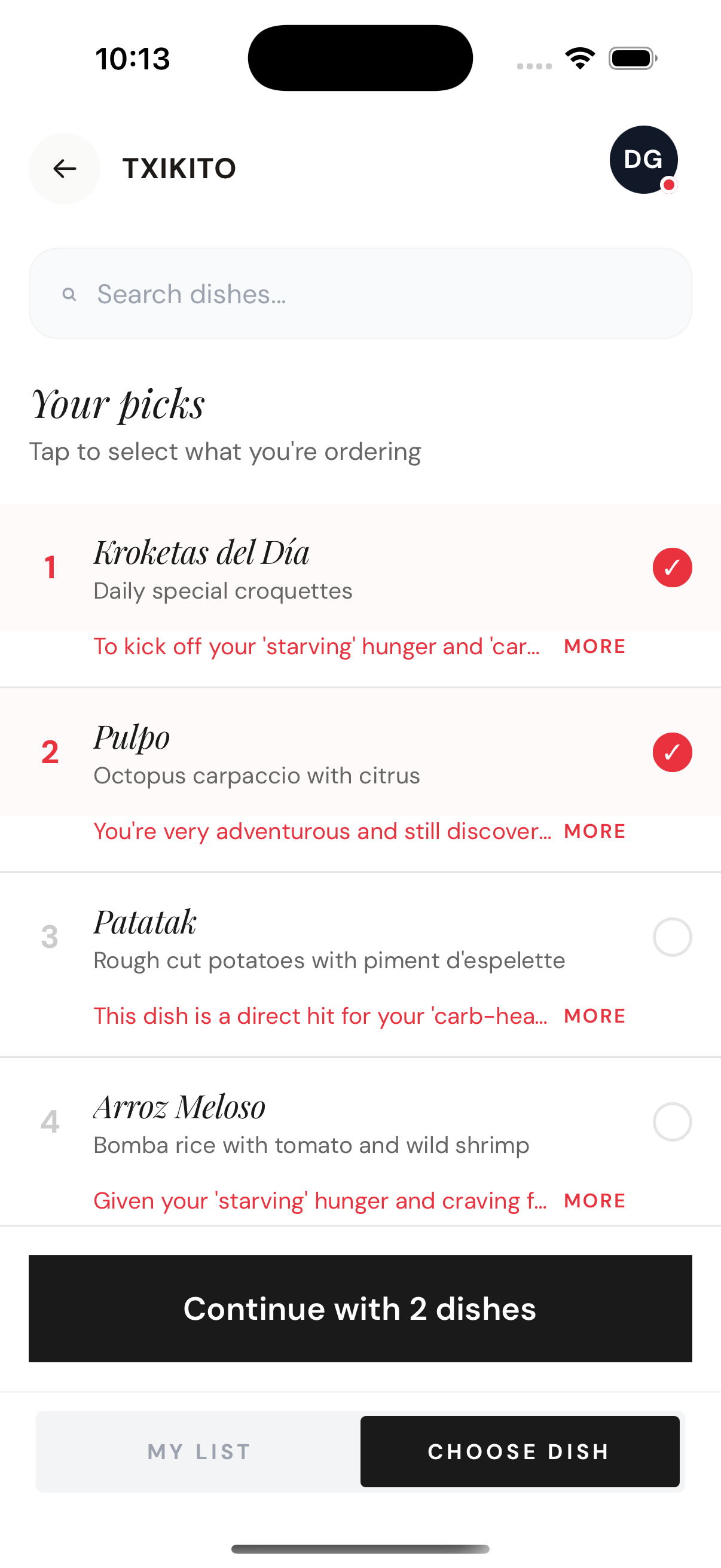This screenshot has width=721, height=1568.
Task: Expand MORE under Patatak description
Action: point(594,1015)
